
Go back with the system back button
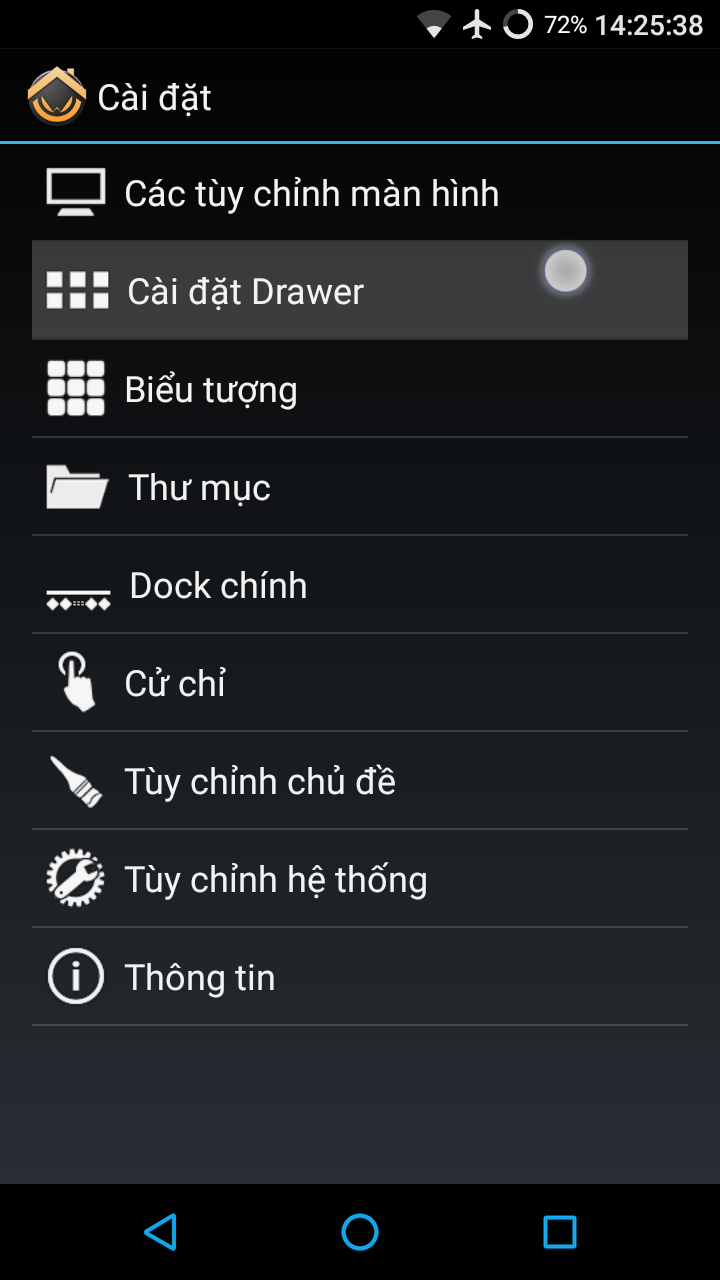coord(160,1231)
